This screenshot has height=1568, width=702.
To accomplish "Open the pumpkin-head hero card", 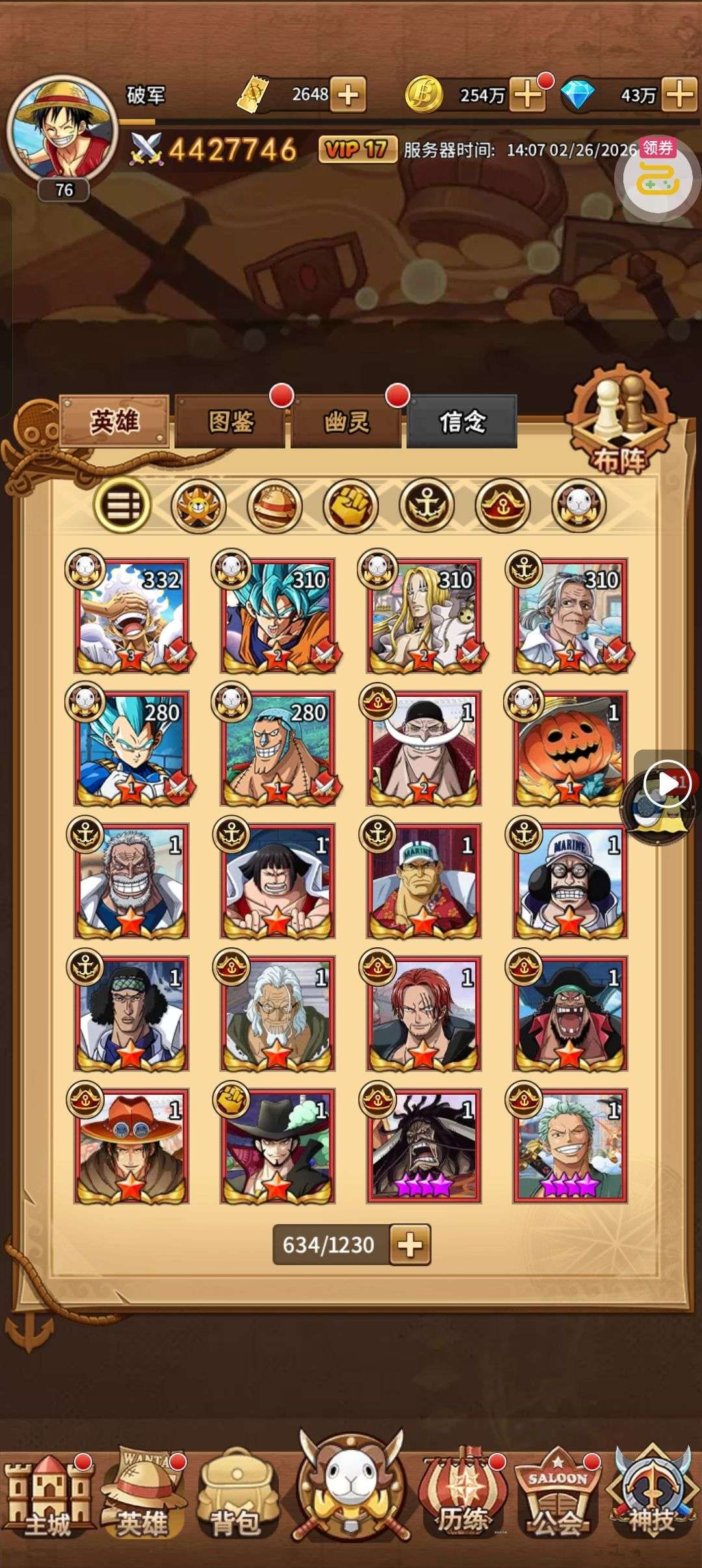I will 570,748.
